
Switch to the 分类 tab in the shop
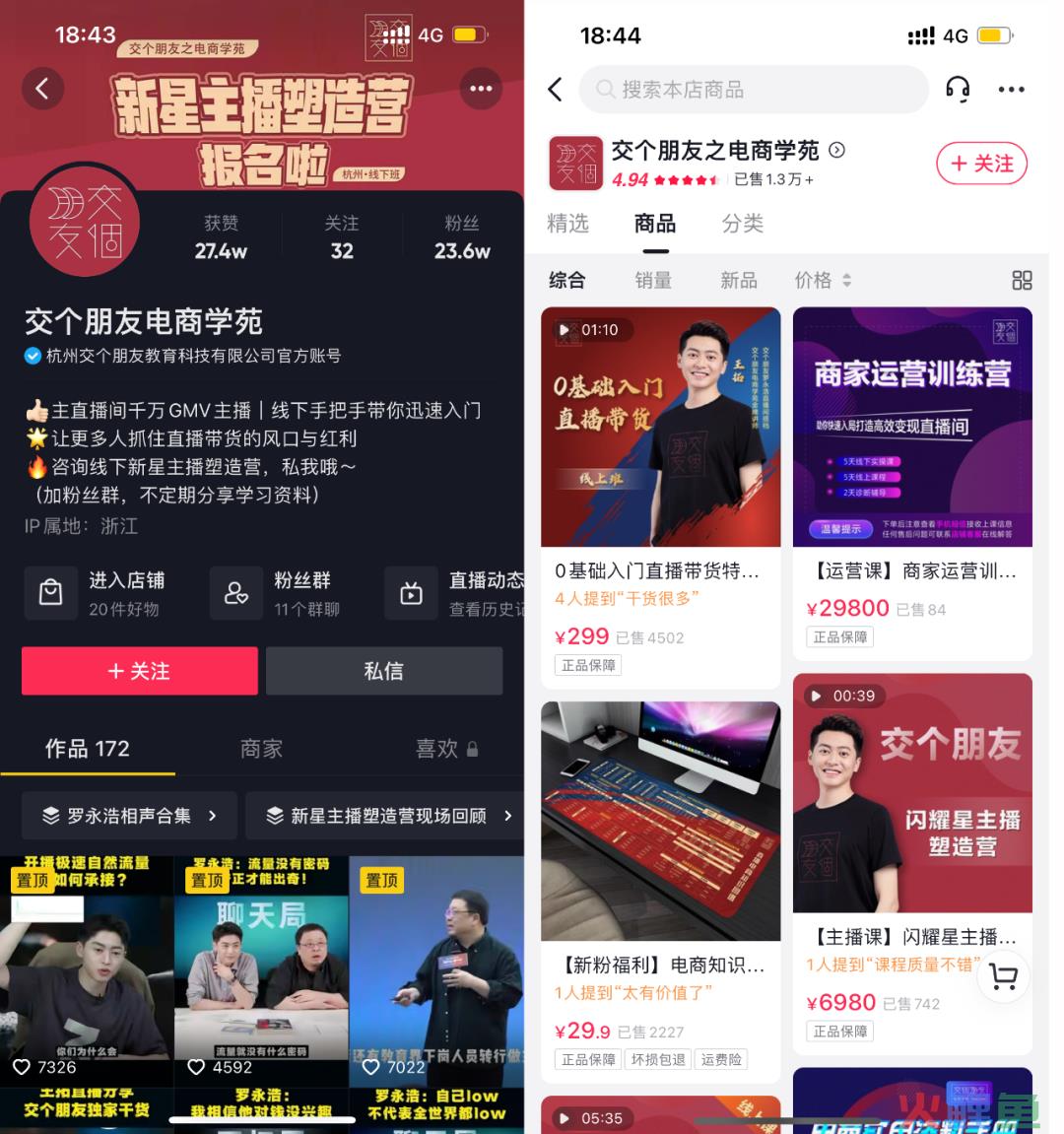pos(742,224)
